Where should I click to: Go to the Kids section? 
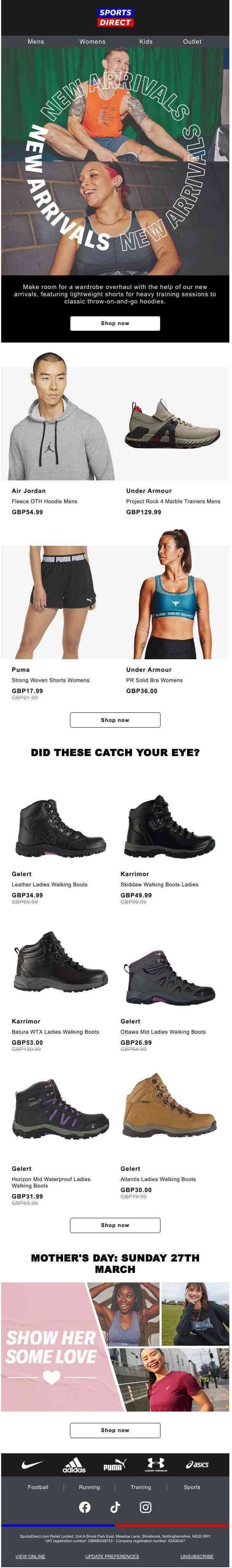click(146, 41)
